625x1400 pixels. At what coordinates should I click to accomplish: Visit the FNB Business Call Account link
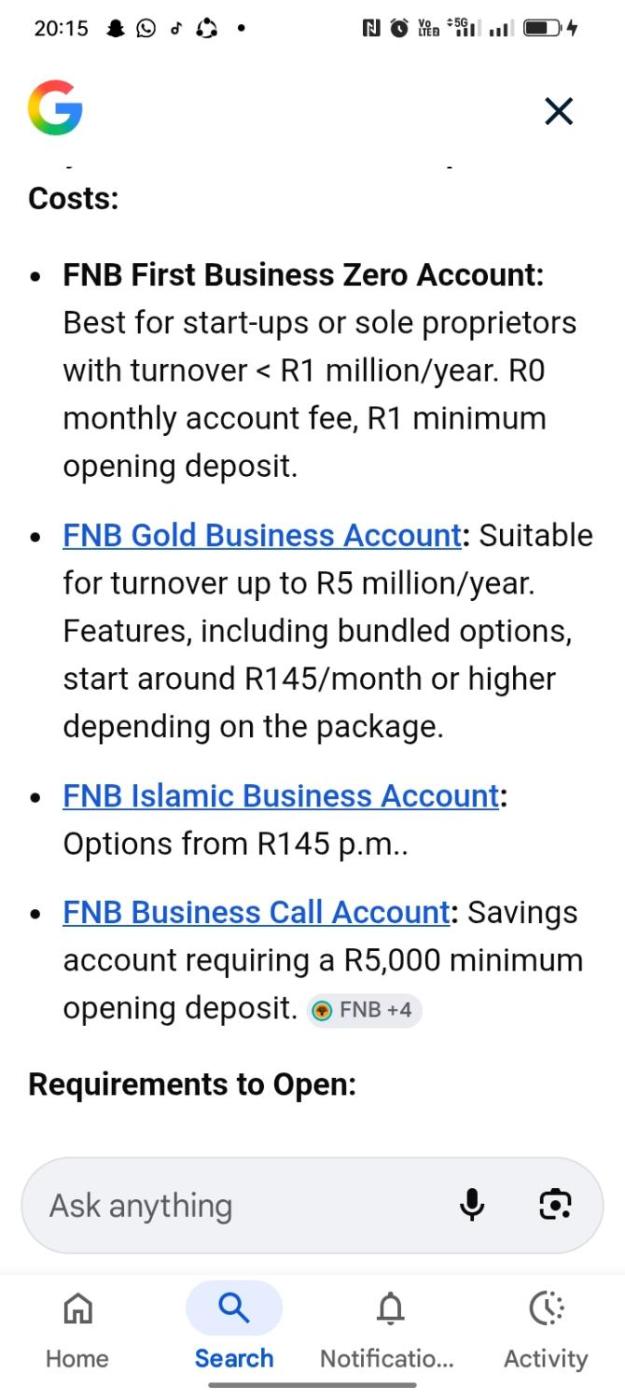(255, 912)
